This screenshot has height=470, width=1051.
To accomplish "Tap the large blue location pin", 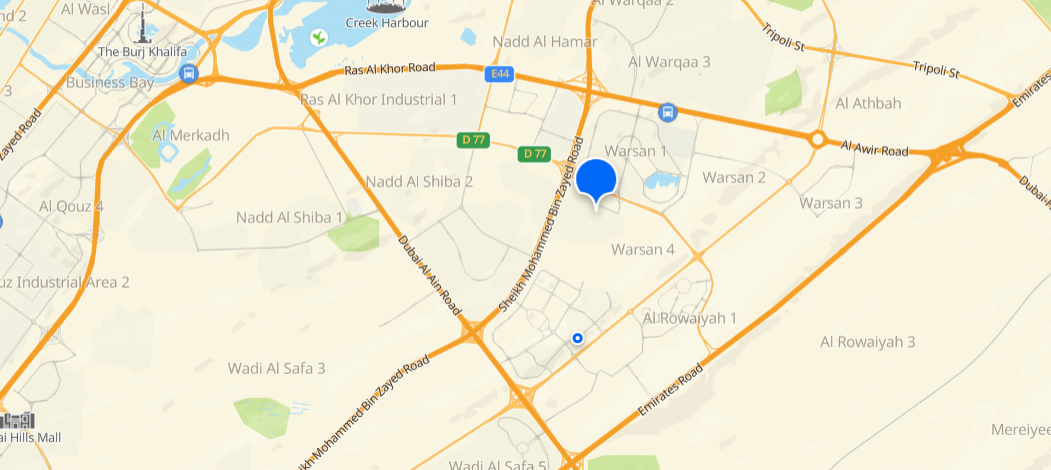I will [597, 178].
